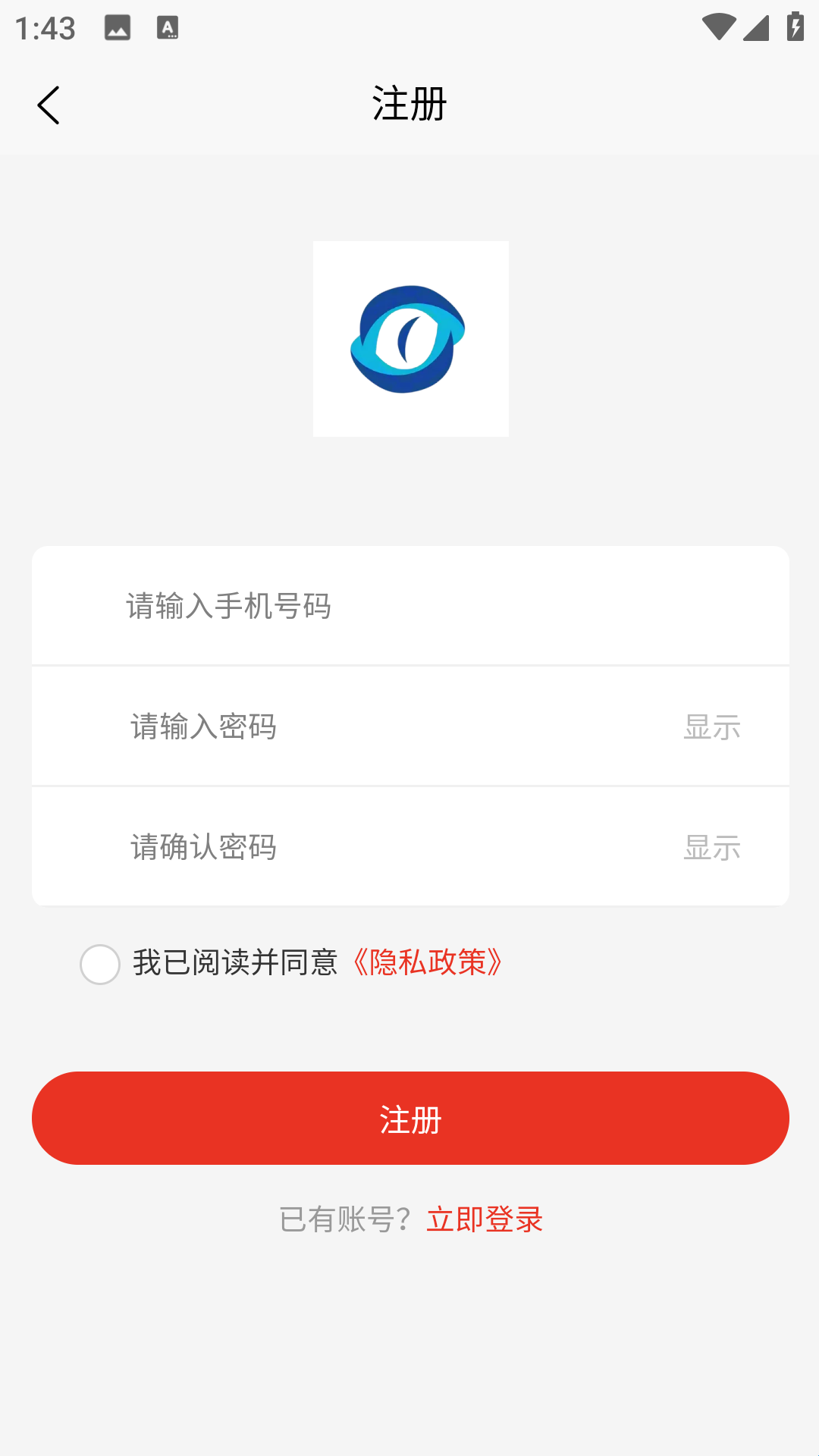Submit the red 注册 button
The image size is (819, 1456).
coord(410,1119)
